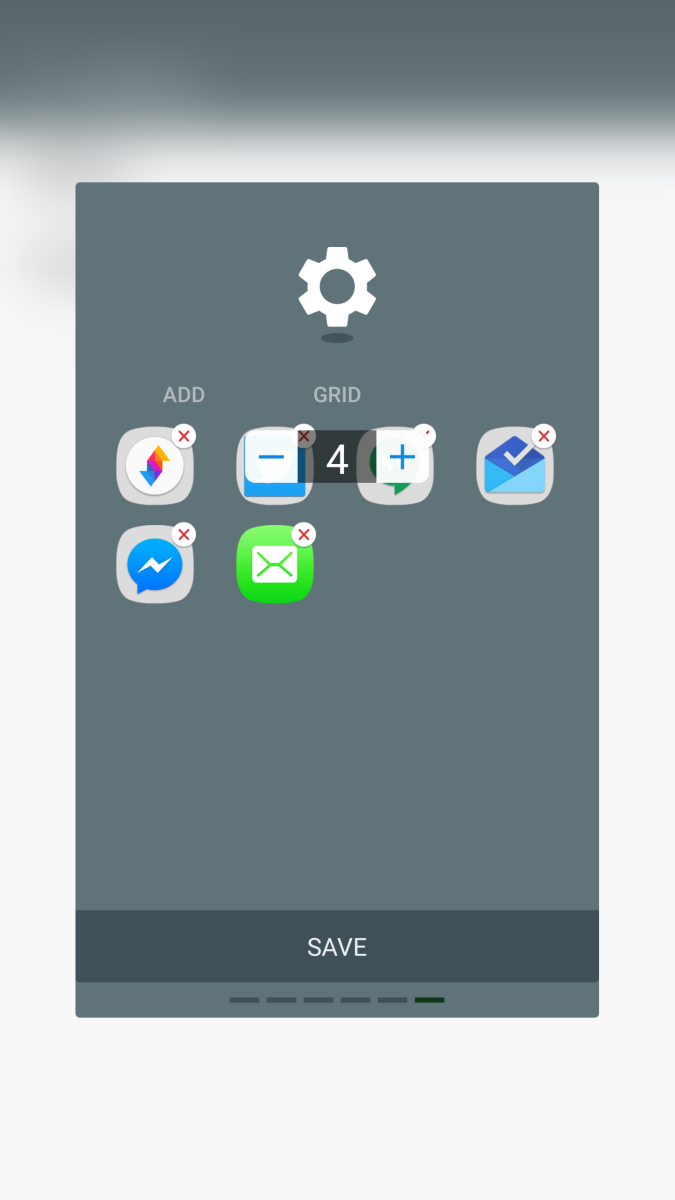Decrease grid size with the minus button
The height and width of the screenshot is (1200, 675).
271,458
